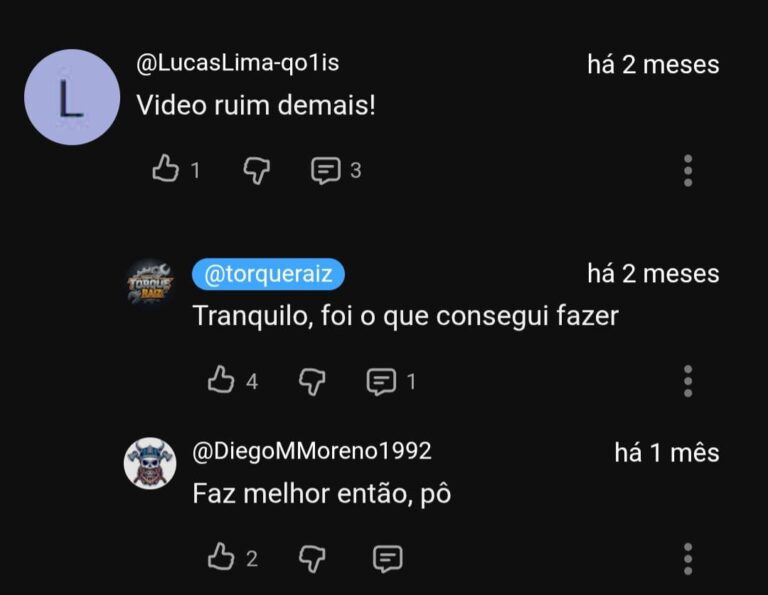
Task: View DiegoMMoreno1992's profile avatar
Action: click(150, 463)
